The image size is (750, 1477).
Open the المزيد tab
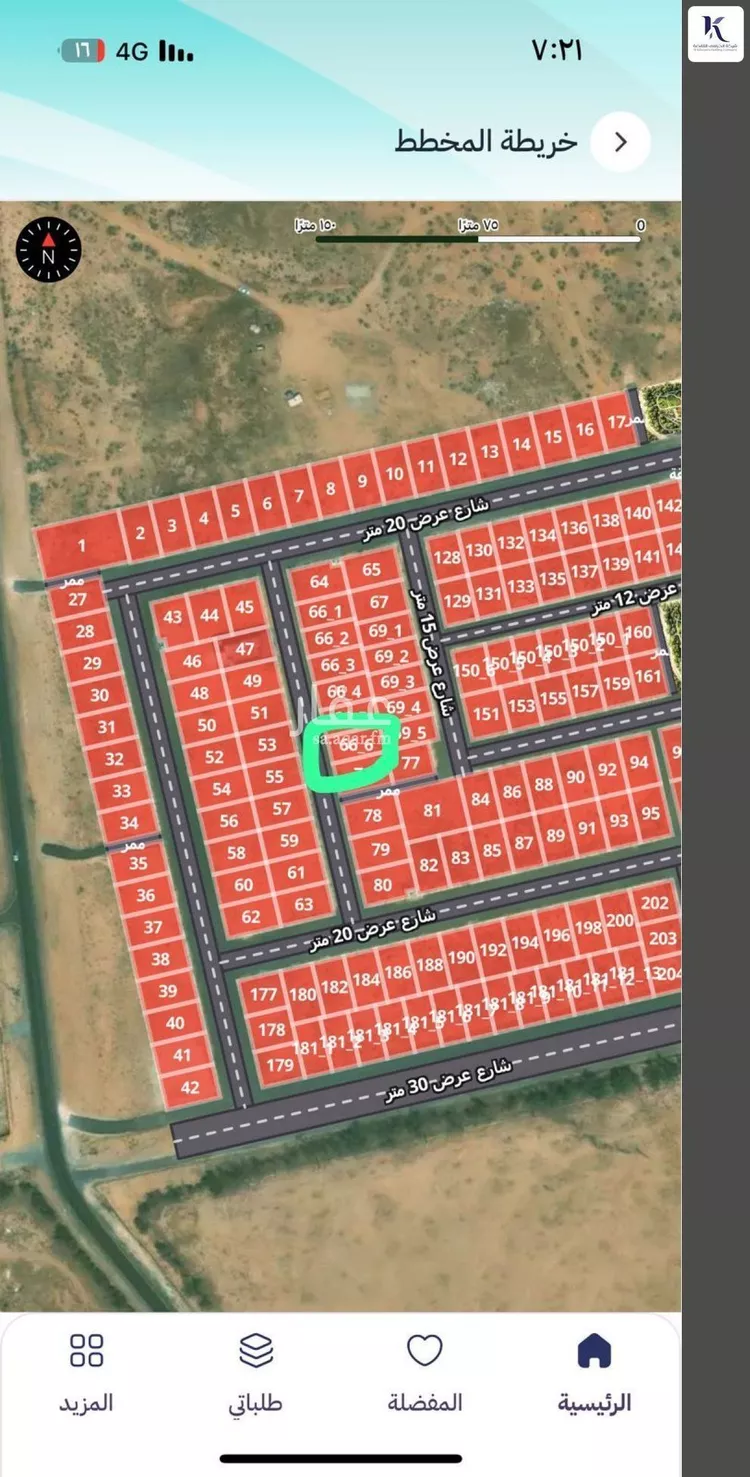[x=87, y=1374]
